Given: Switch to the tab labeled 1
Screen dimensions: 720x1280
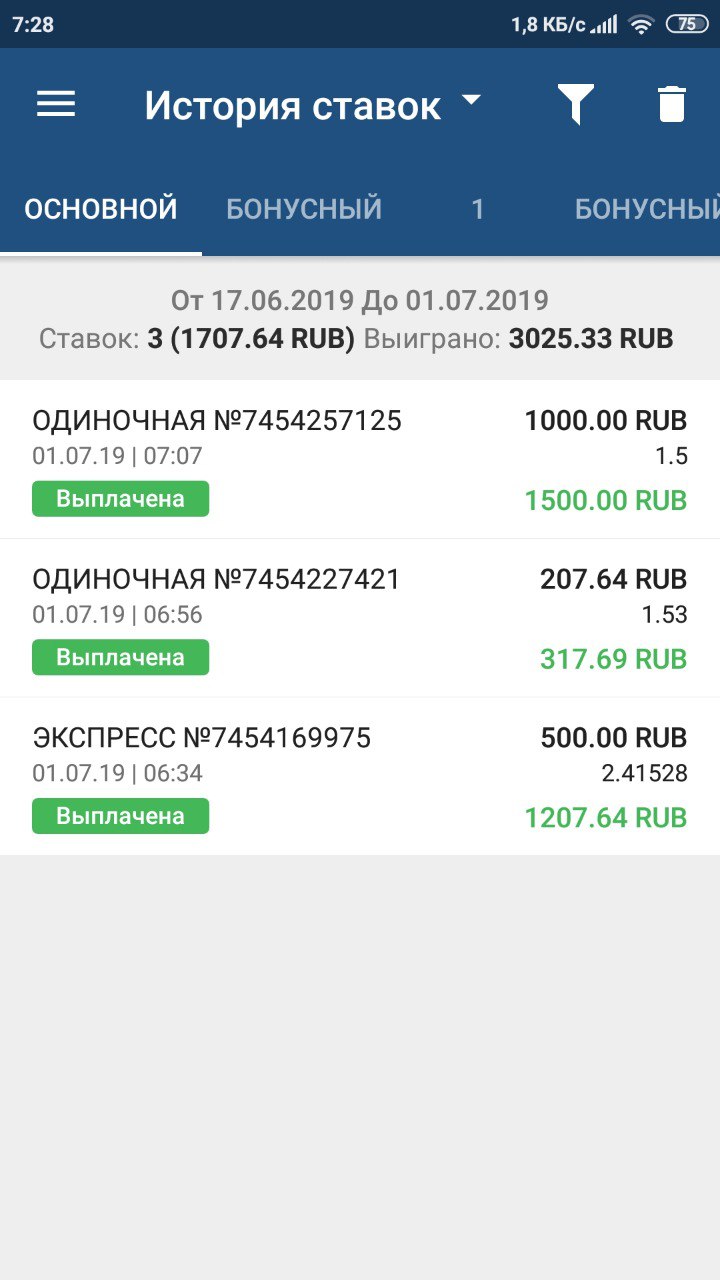Looking at the screenshot, I should tap(478, 209).
